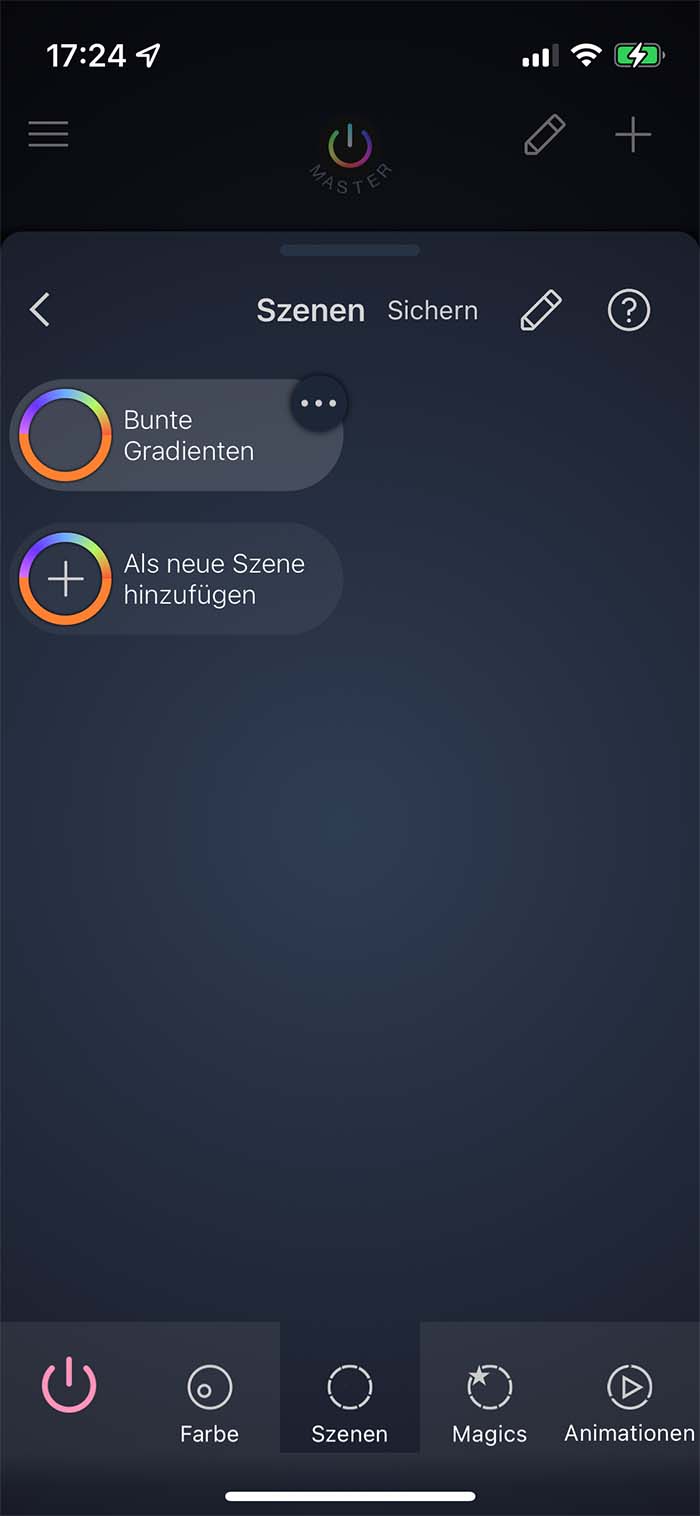The width and height of the screenshot is (700, 1516).
Task: Toggle the pink power button
Action: [69, 1387]
